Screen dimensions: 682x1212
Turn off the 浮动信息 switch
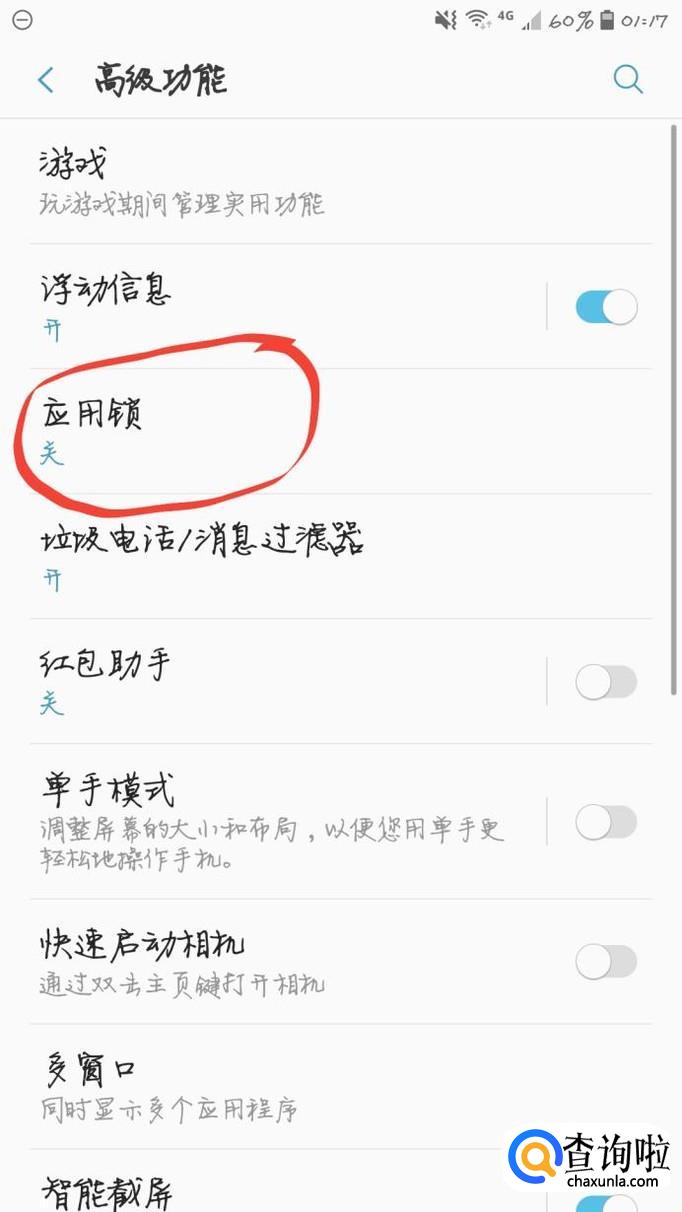click(606, 307)
